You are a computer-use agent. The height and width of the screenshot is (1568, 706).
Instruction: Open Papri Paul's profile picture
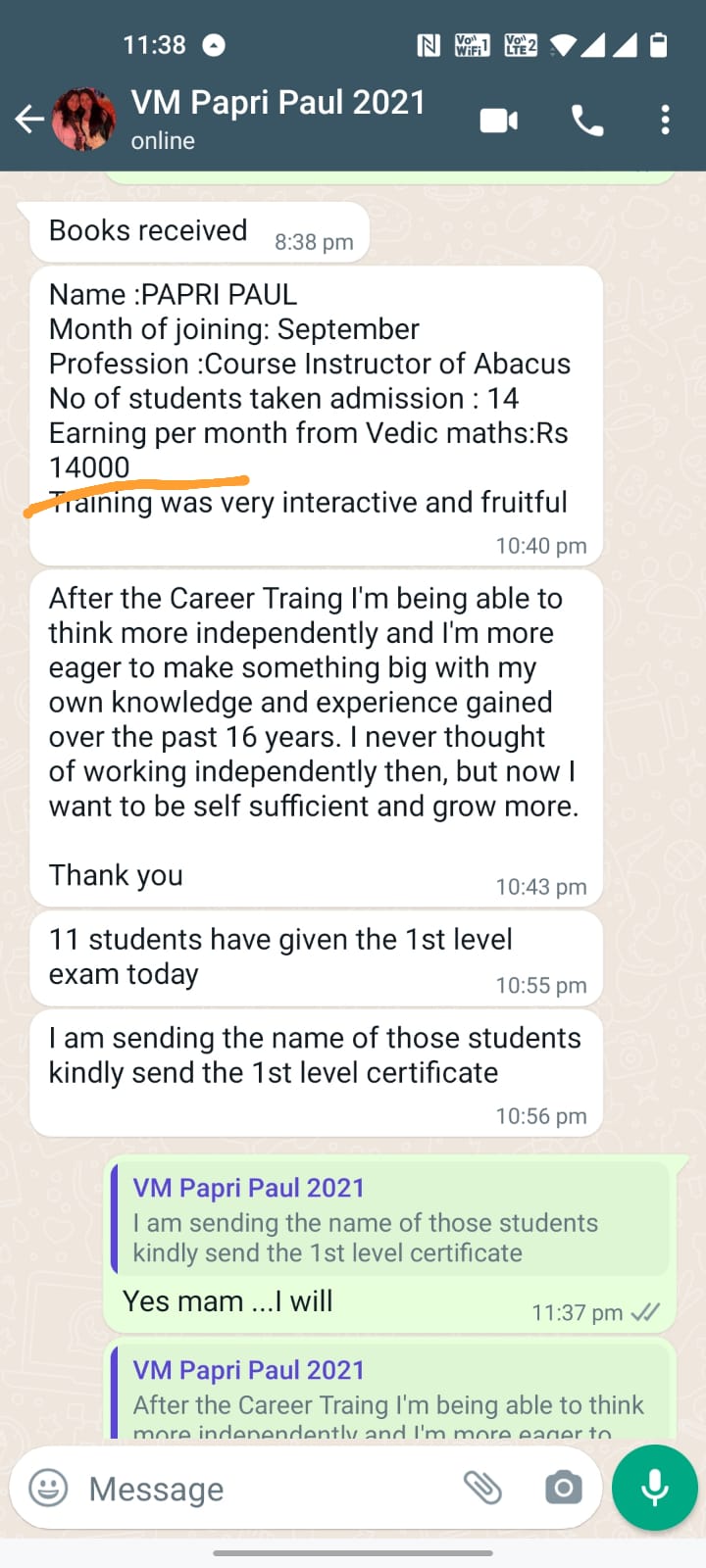coord(84,120)
